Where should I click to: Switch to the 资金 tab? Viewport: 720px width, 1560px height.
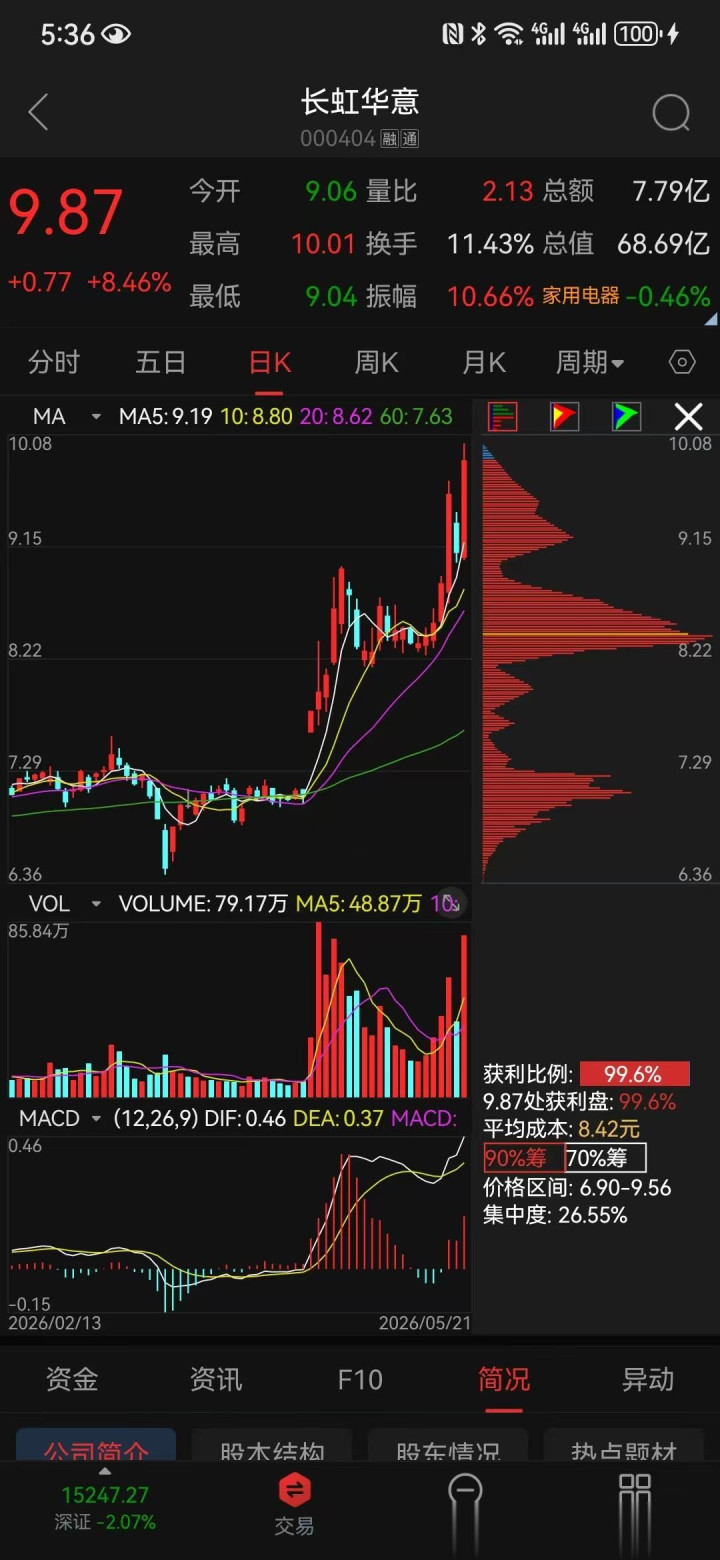72,1380
